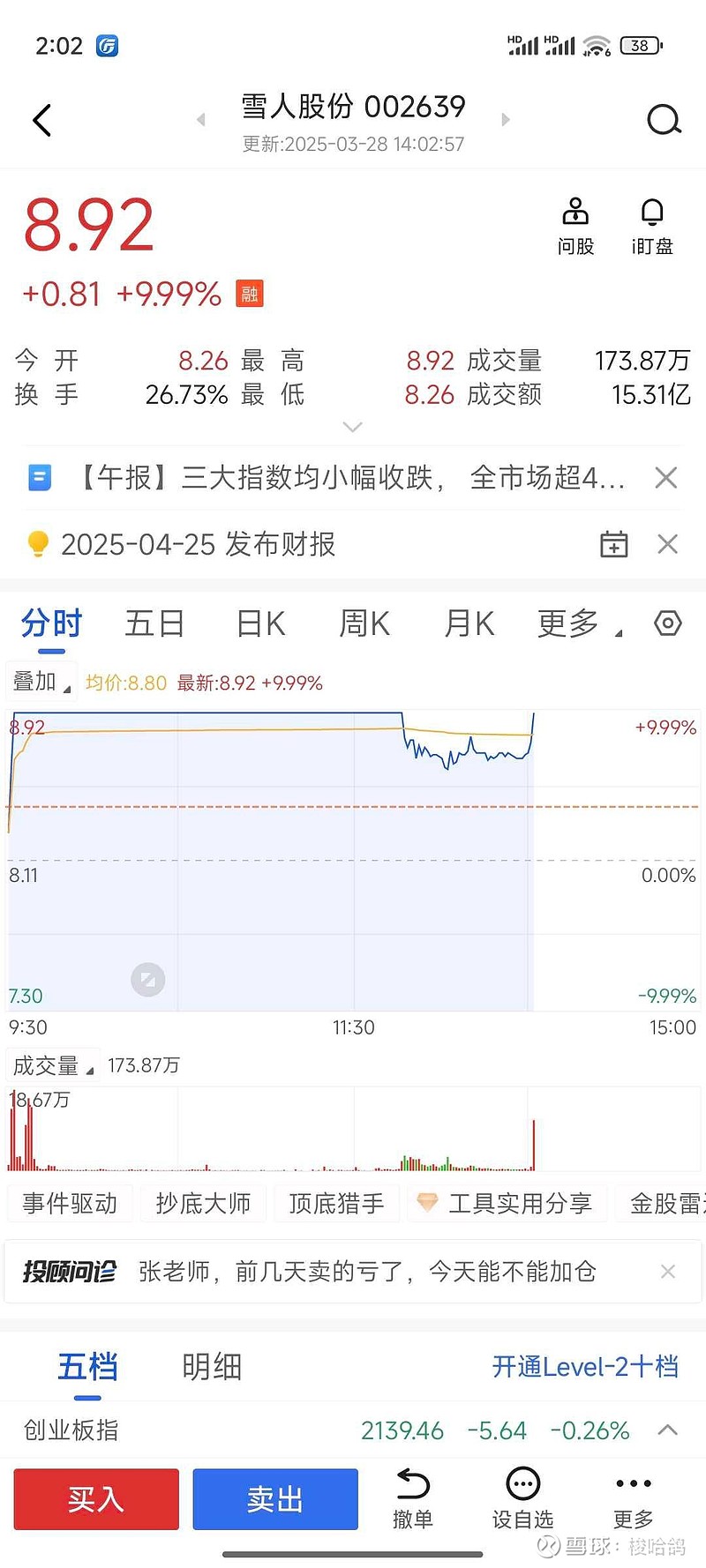Open the 开通Level-2十档 link

584,1366
